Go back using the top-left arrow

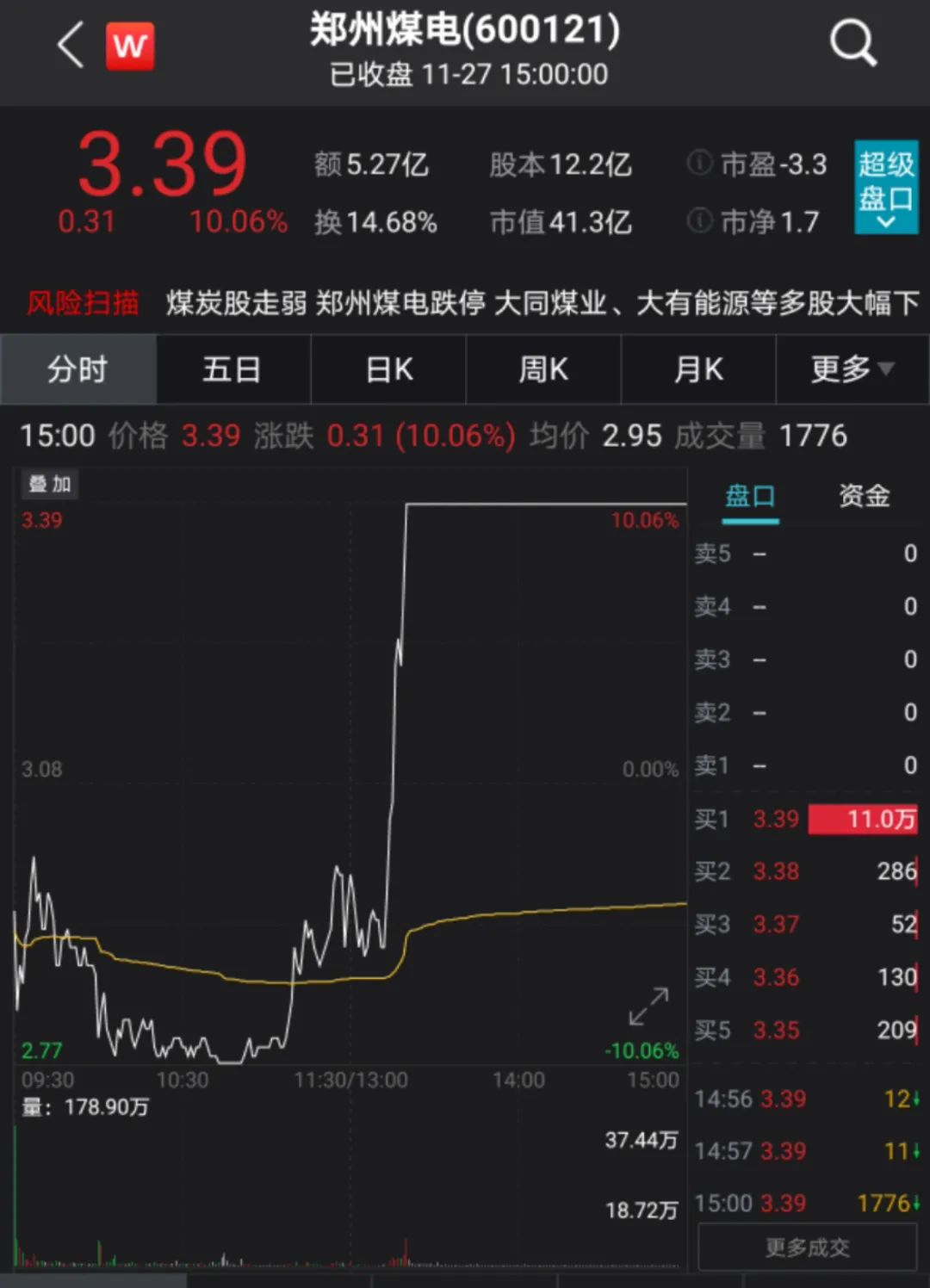(71, 45)
